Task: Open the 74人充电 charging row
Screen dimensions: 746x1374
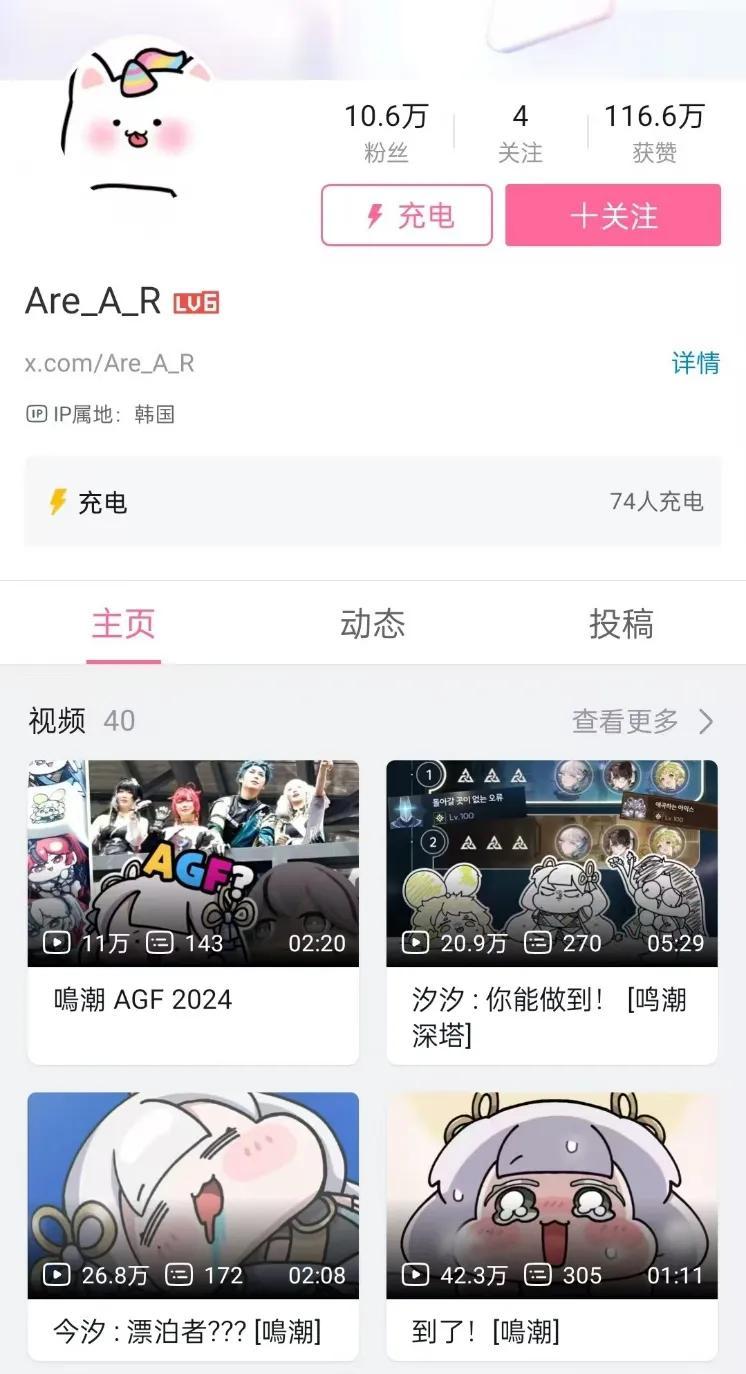Action: pyautogui.click(x=372, y=502)
